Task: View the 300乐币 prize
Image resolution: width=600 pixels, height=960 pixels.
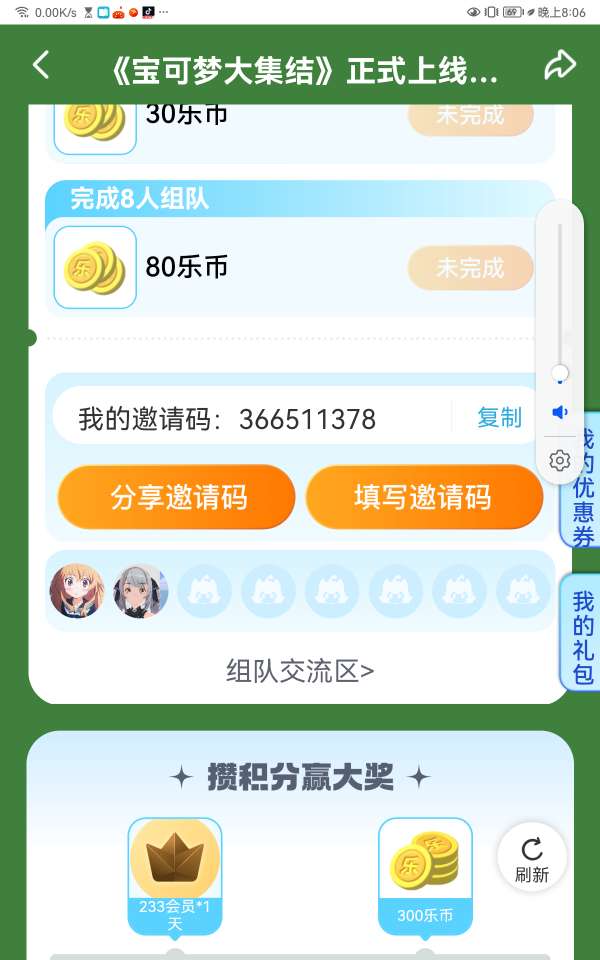Action: (425, 873)
